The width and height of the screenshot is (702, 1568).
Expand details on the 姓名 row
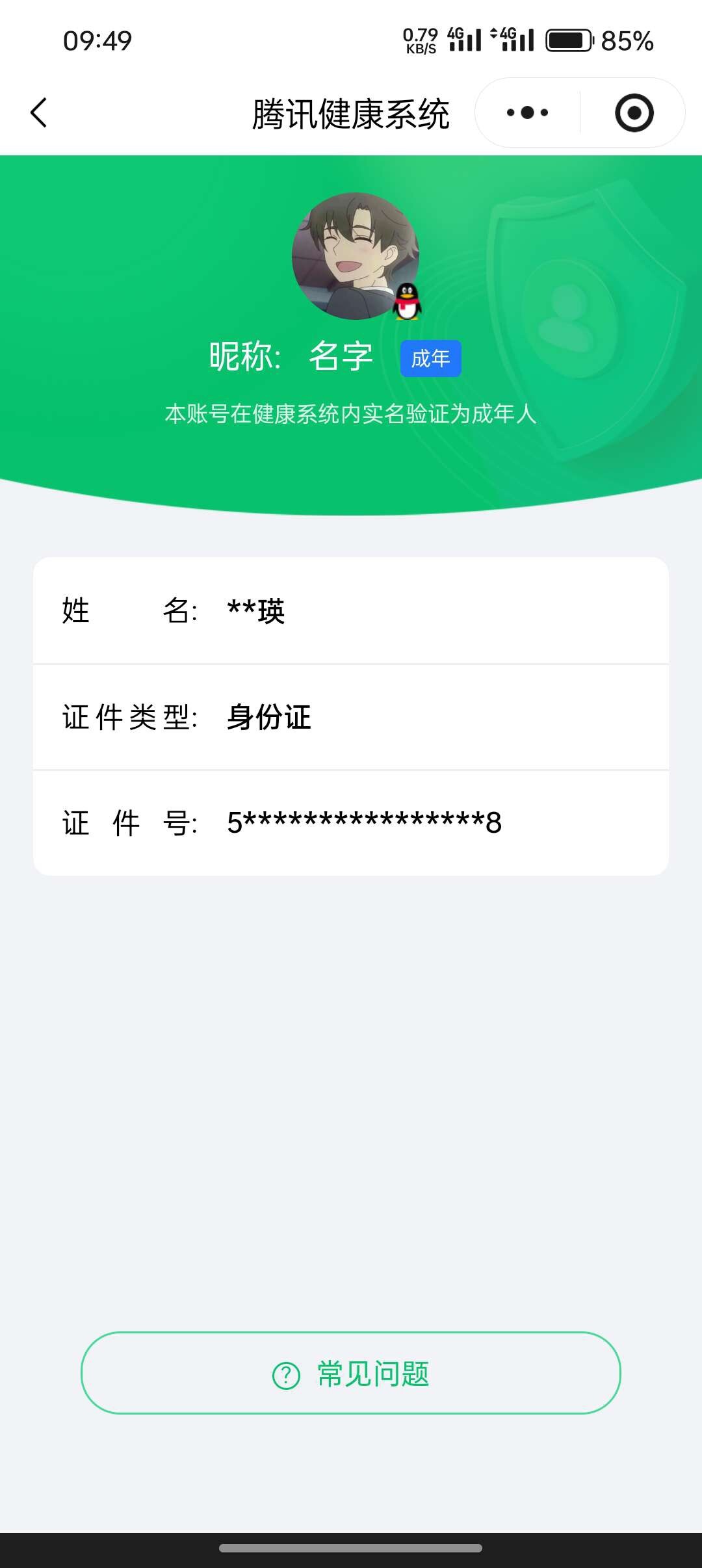click(x=351, y=611)
